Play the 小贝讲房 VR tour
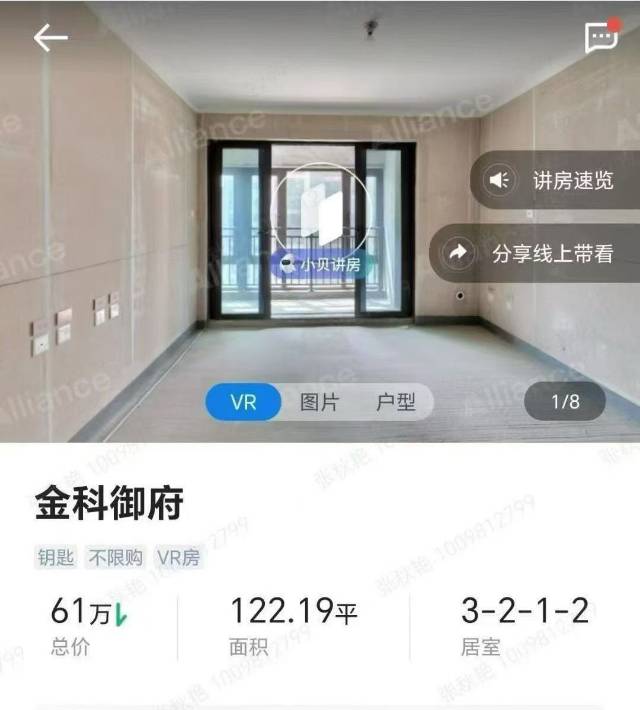 click(320, 212)
